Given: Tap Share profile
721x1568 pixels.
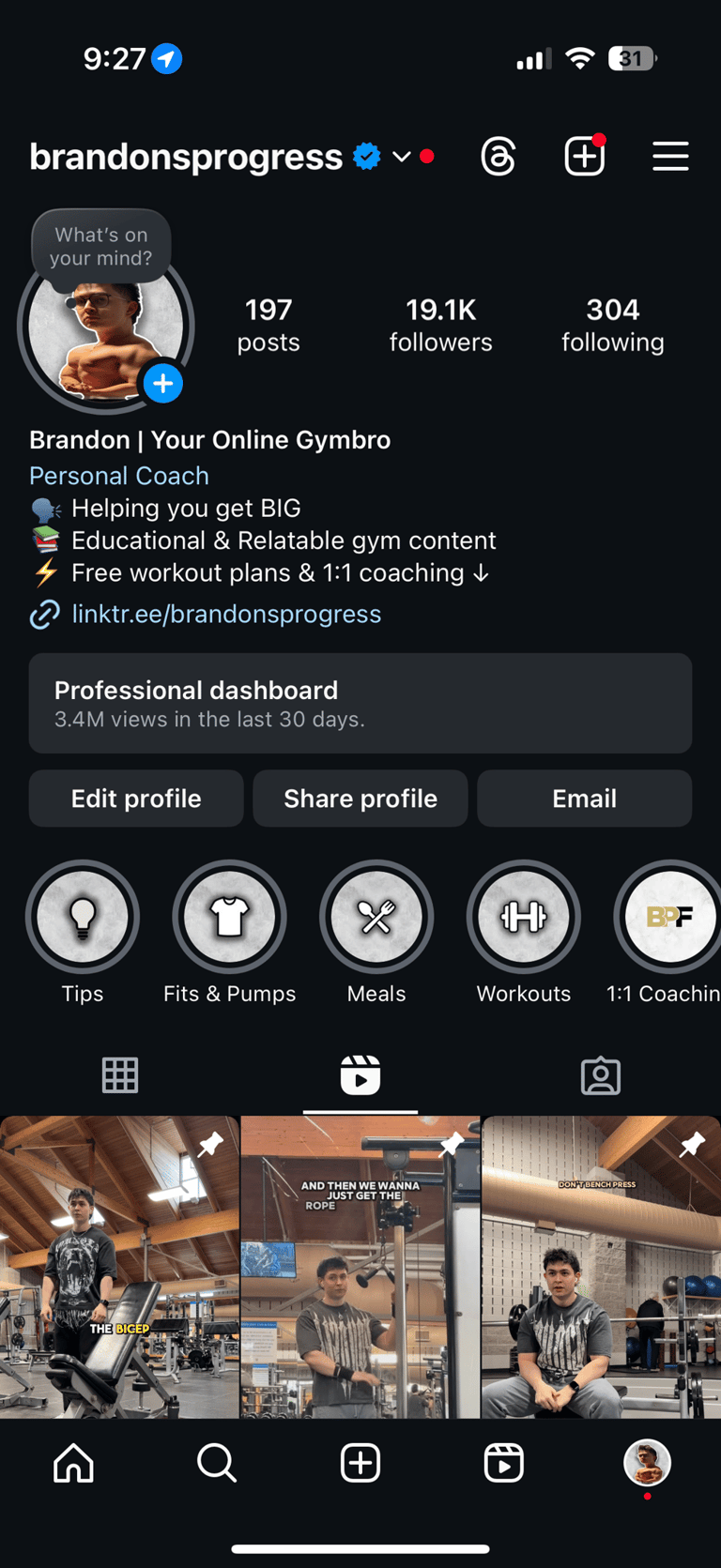Looking at the screenshot, I should 360,799.
